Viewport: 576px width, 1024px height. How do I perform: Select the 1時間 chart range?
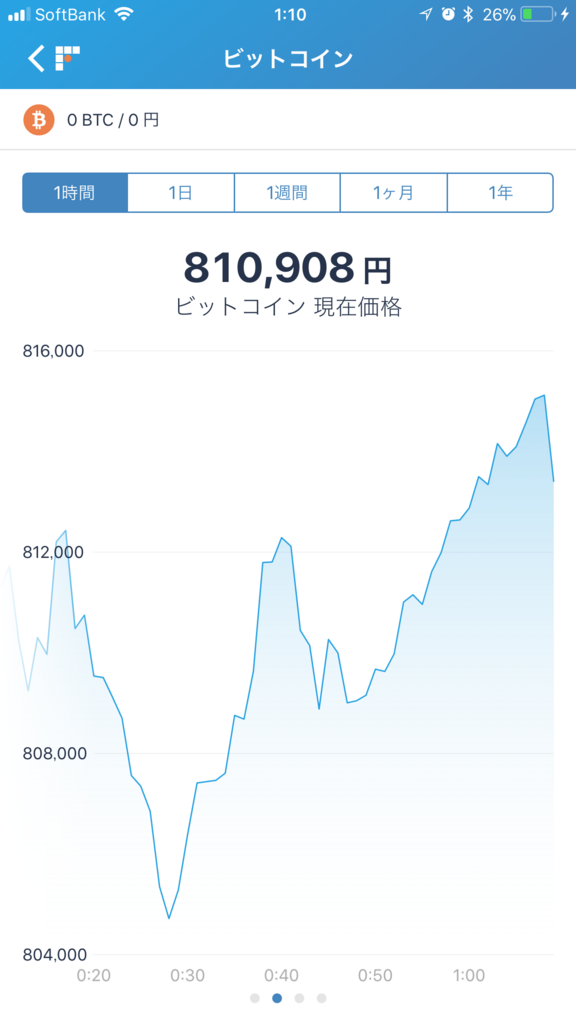[x=75, y=193]
